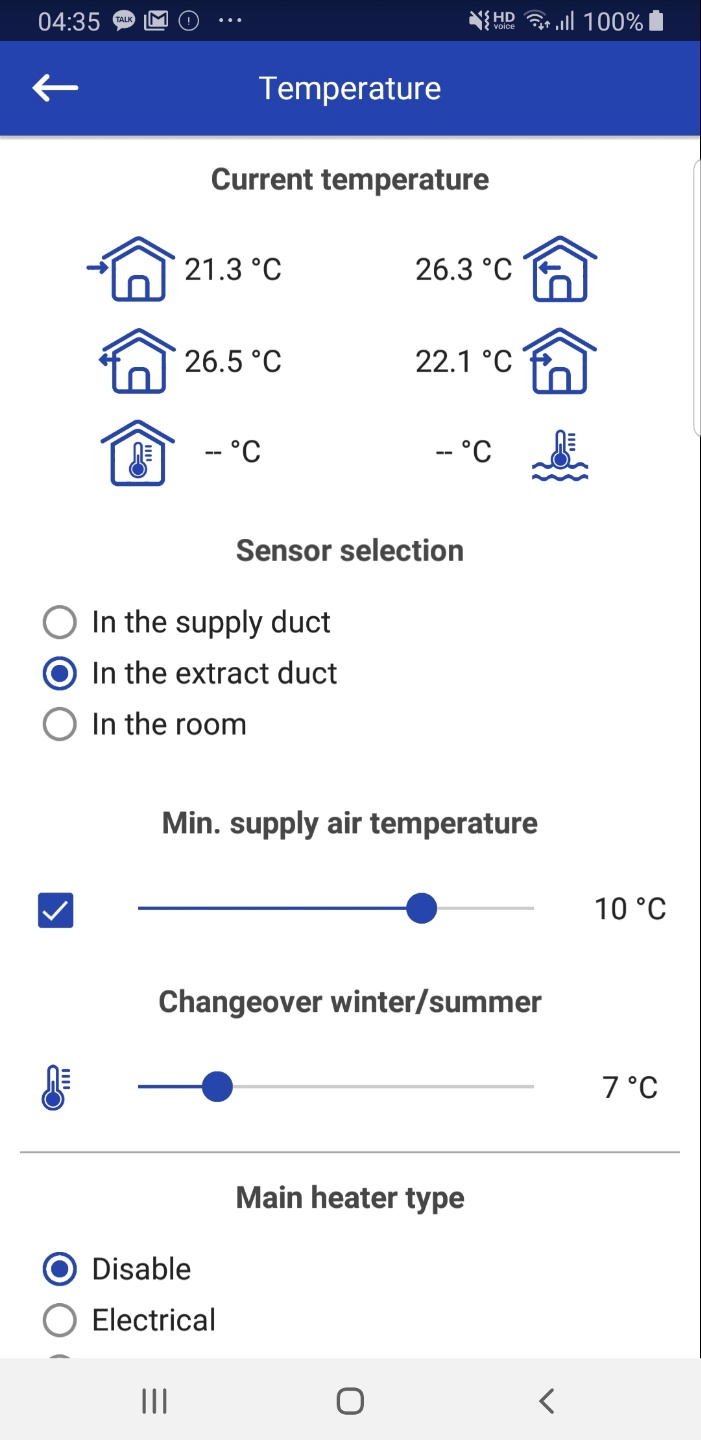Image resolution: width=701 pixels, height=1440 pixels.
Task: Select the 'In the supply duct' sensor
Action: [x=60, y=622]
